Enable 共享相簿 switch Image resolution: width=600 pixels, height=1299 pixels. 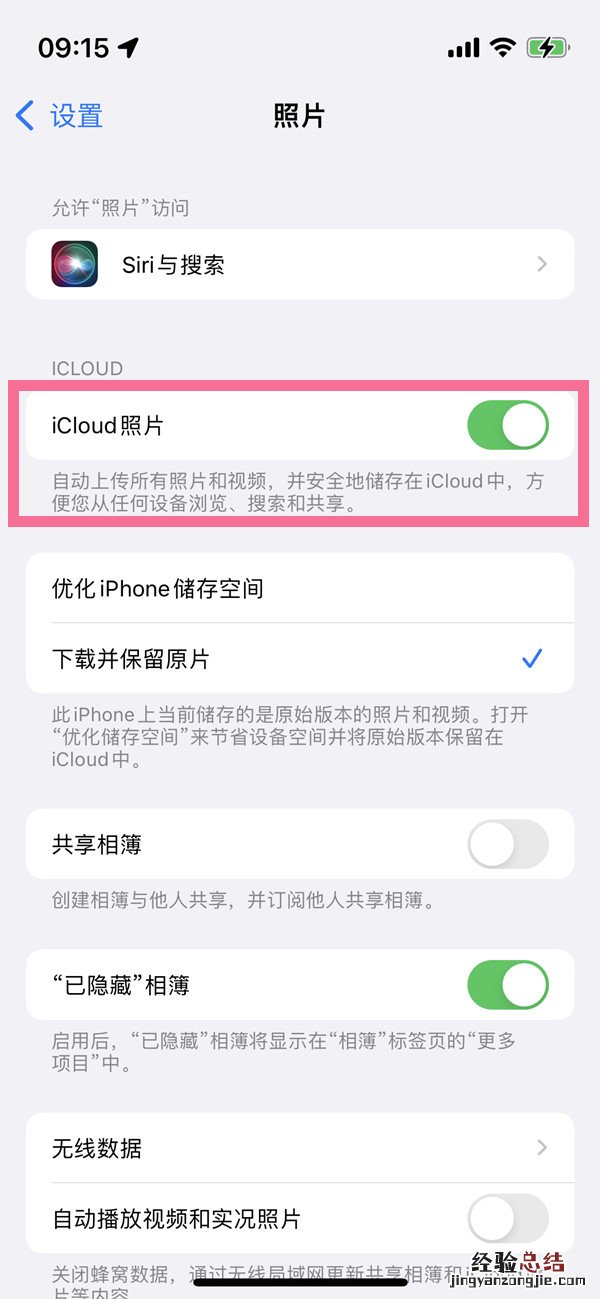(x=507, y=844)
